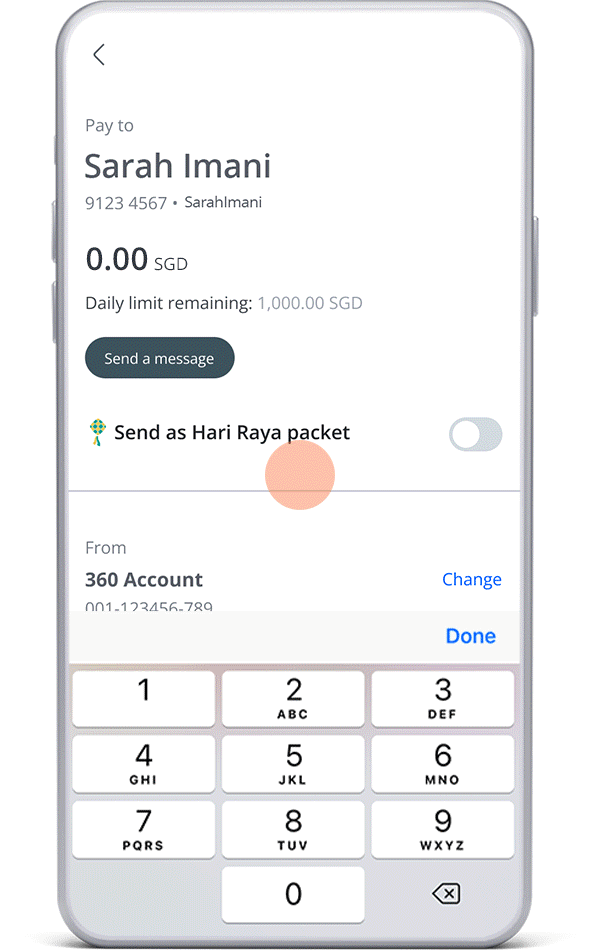Enter digit 3 on the keypad
Viewport: 600px width, 950px height.
tap(442, 699)
